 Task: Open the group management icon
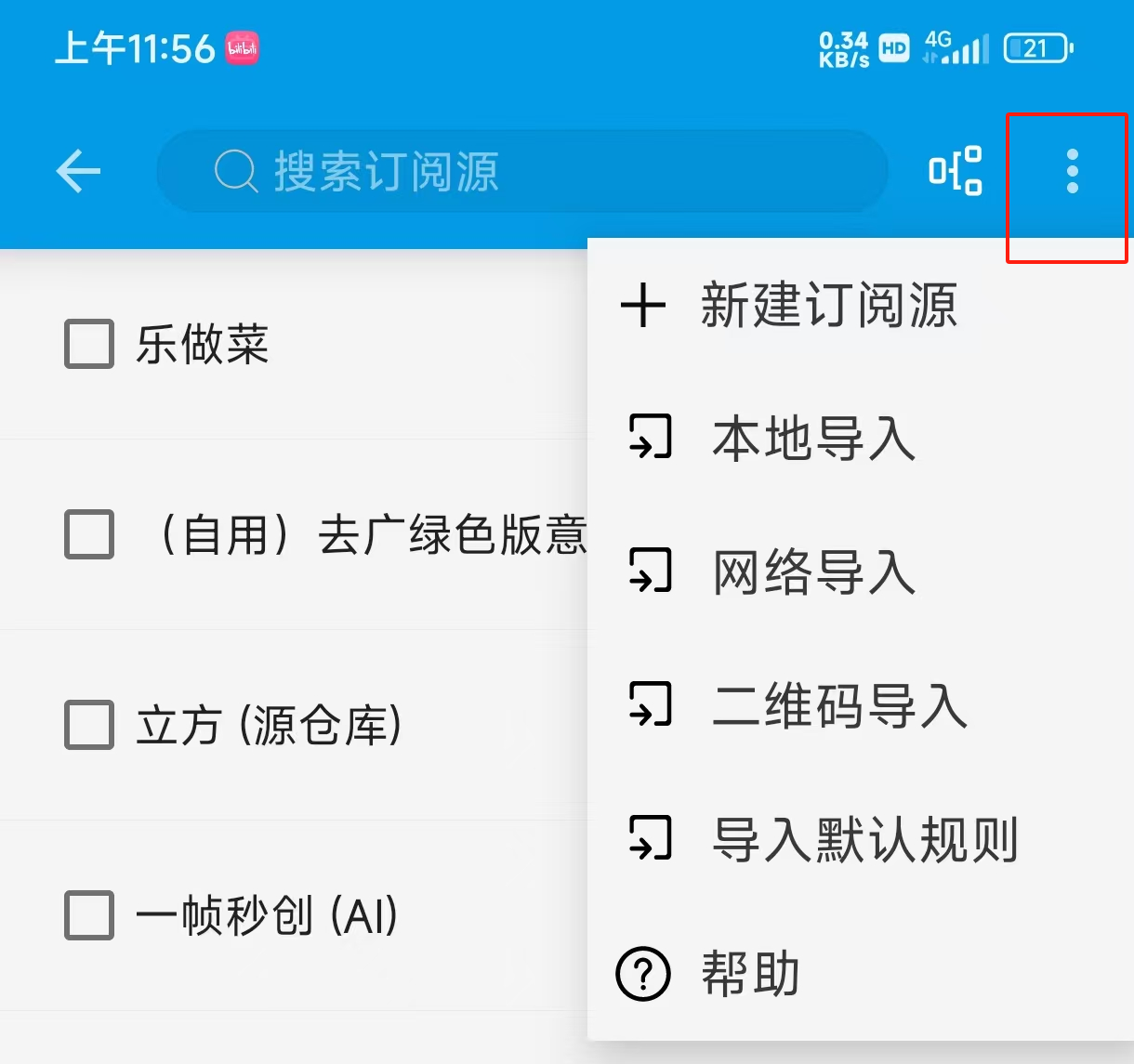coord(956,171)
